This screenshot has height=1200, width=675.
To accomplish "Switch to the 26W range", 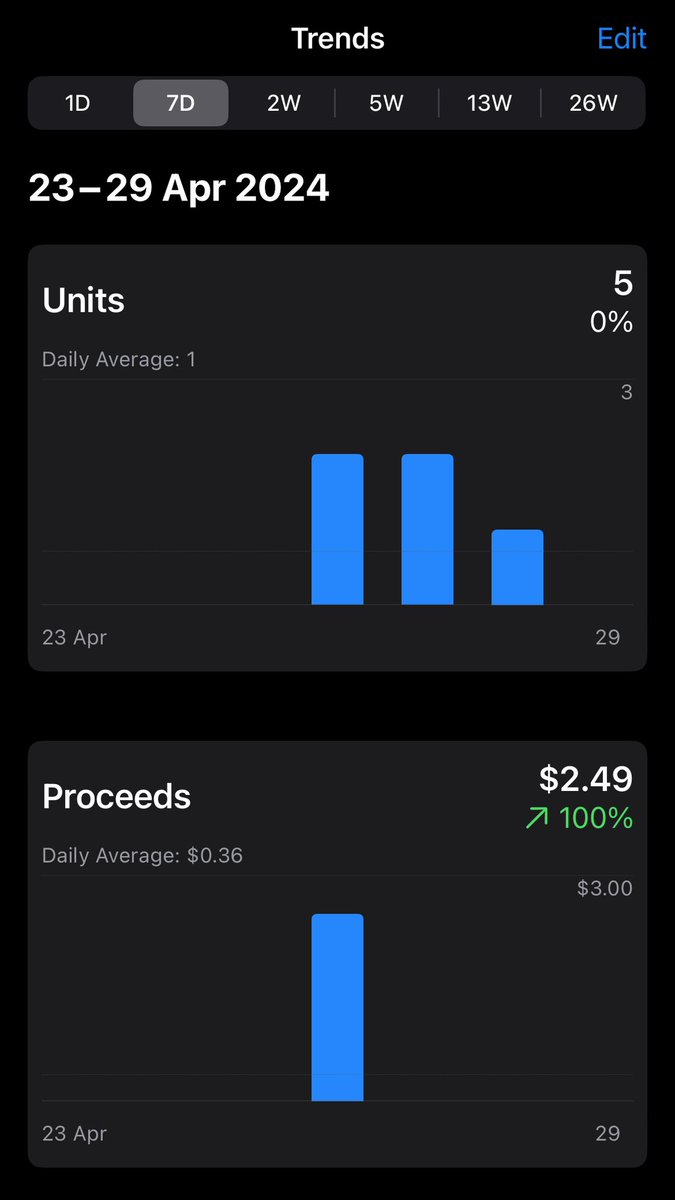I will pyautogui.click(x=593, y=103).
